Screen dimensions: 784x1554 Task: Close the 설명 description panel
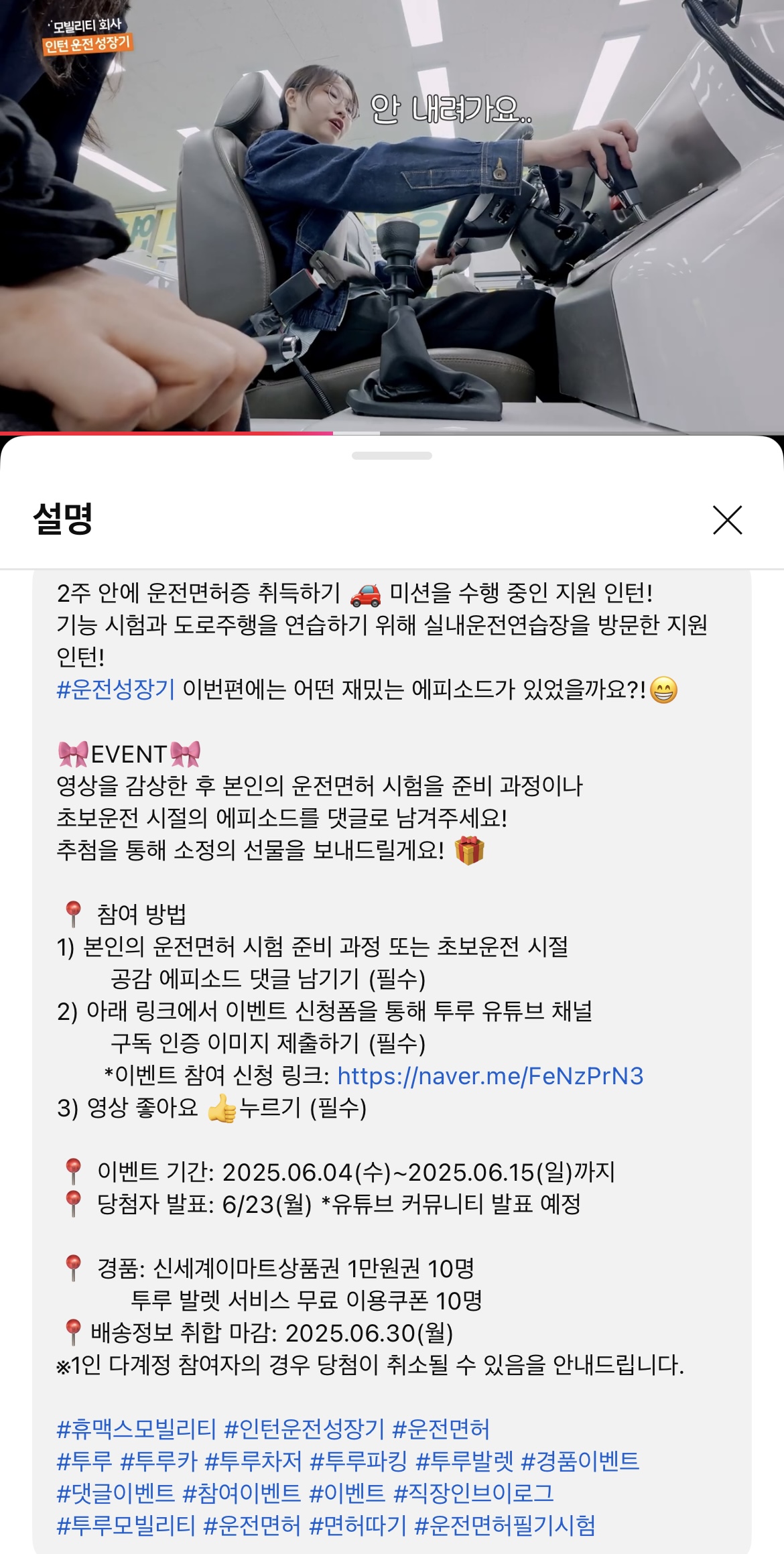pos(727,520)
